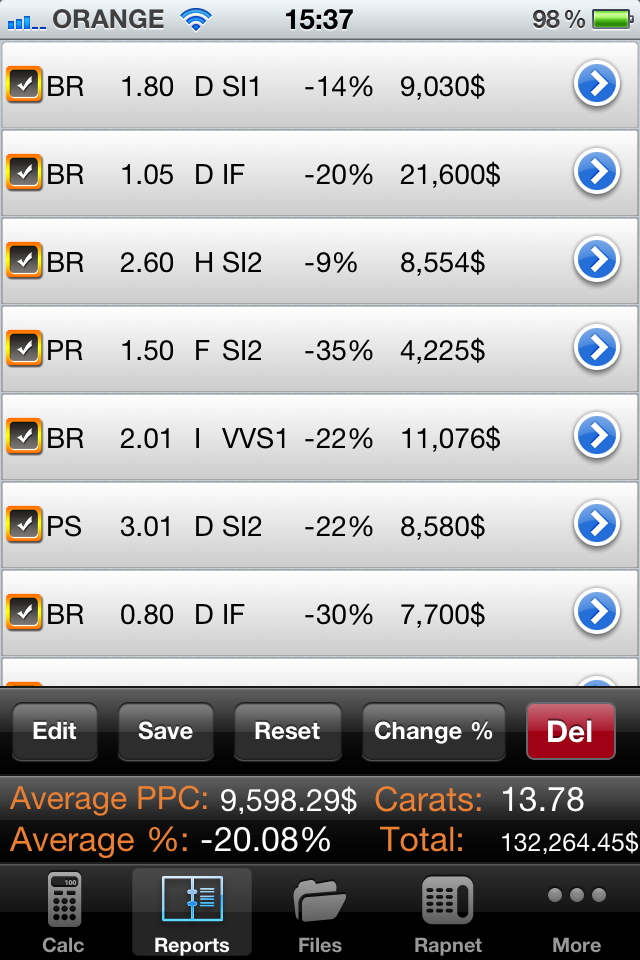Show details for the 9,030$ diamond
The height and width of the screenshot is (960, 640).
(x=596, y=86)
